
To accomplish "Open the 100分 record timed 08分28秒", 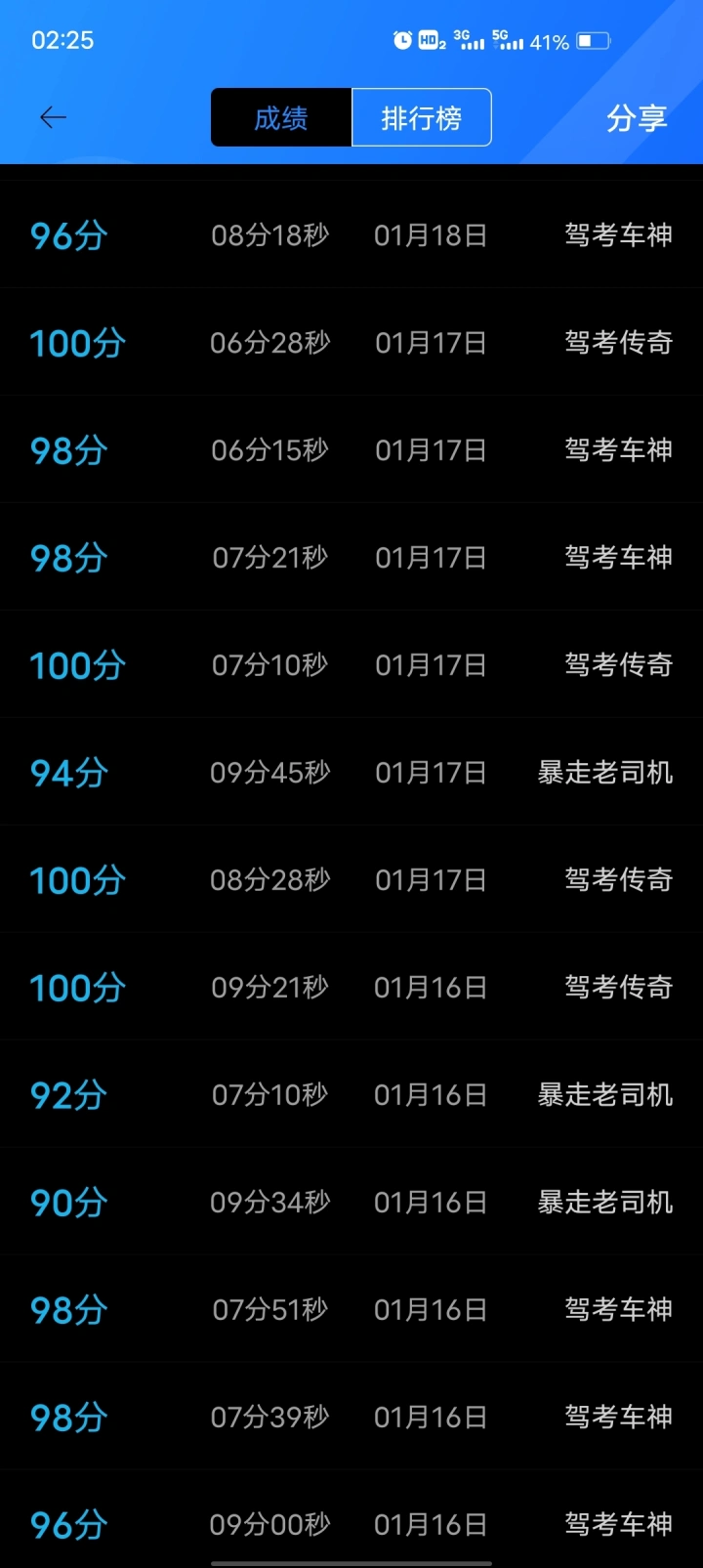I will pyautogui.click(x=351, y=879).
